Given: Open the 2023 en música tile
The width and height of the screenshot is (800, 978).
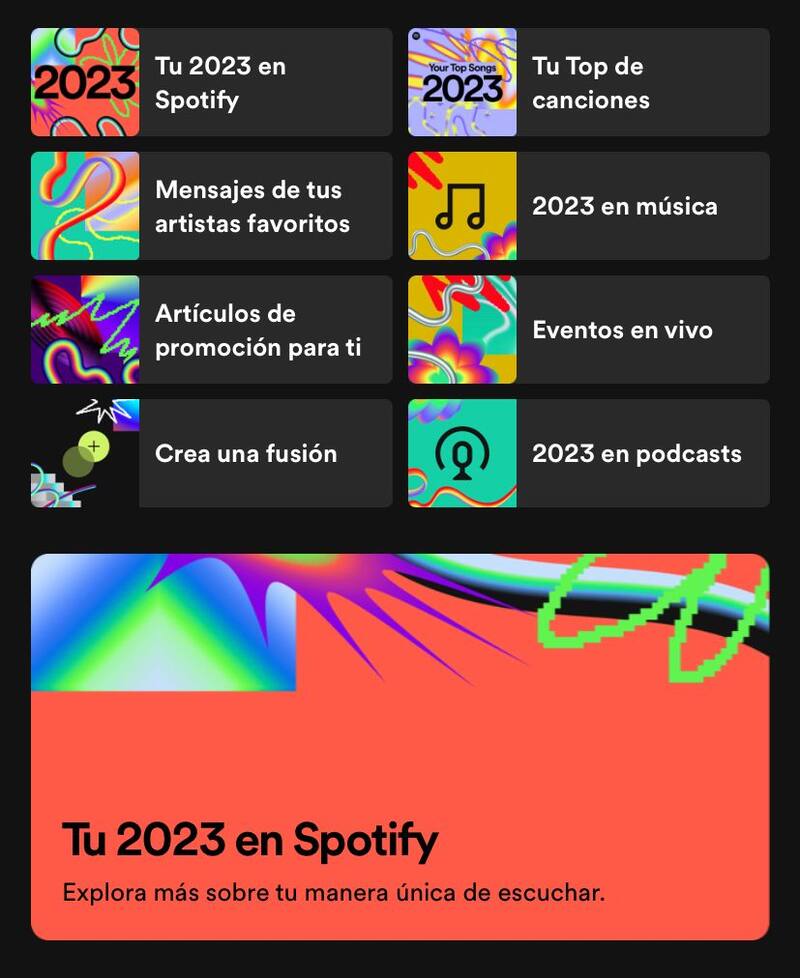Looking at the screenshot, I should (x=588, y=206).
